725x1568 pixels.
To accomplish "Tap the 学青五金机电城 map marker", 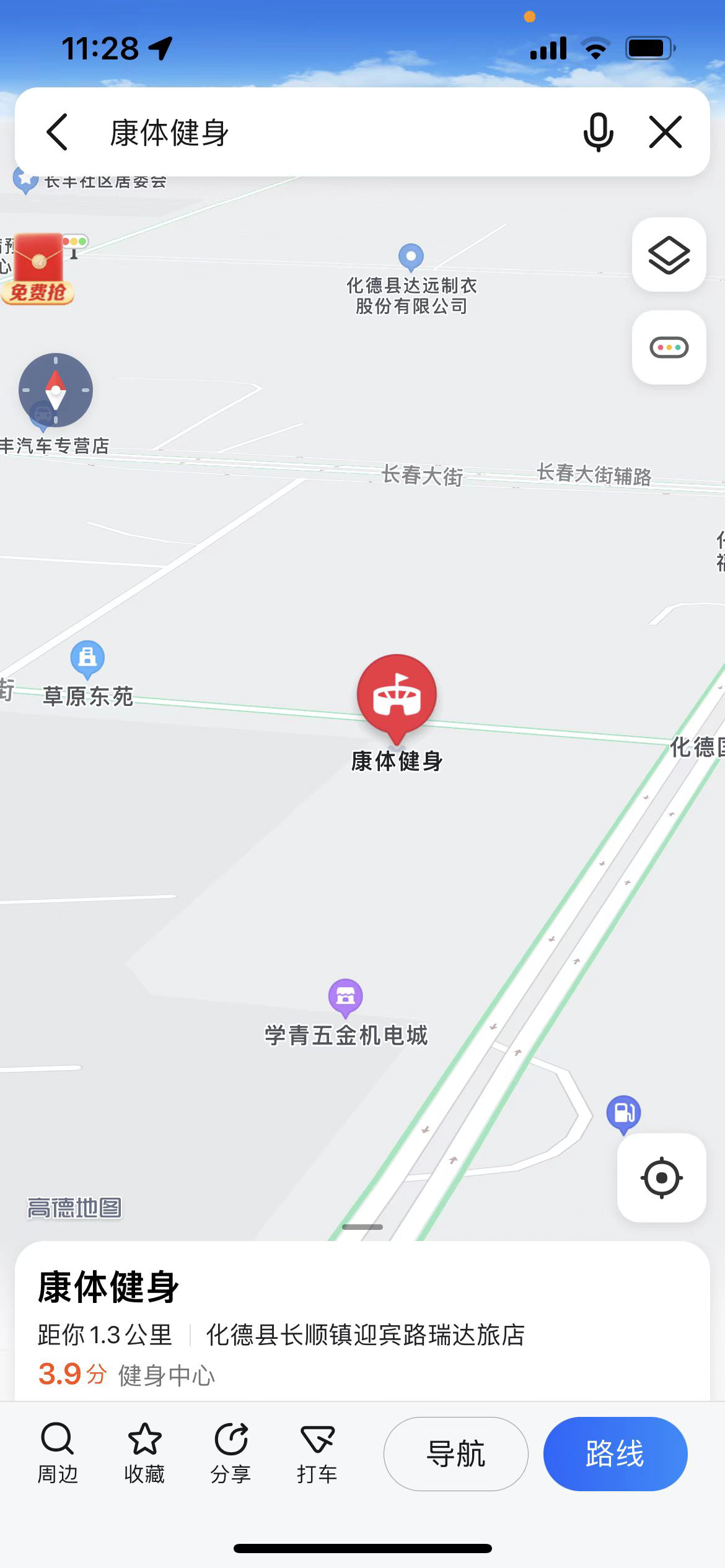I will click(345, 997).
